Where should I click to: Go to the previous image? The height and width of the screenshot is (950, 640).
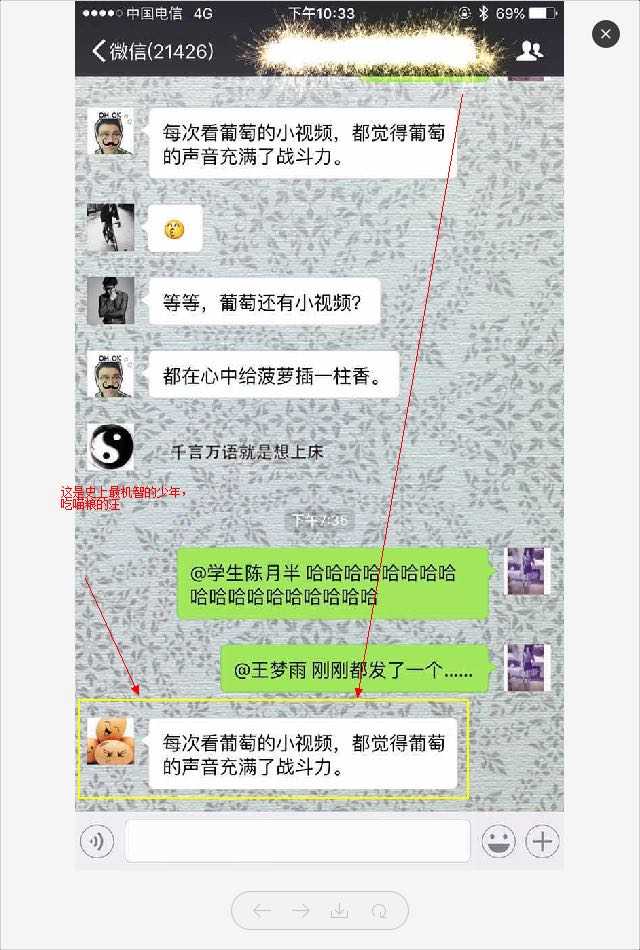(262, 911)
